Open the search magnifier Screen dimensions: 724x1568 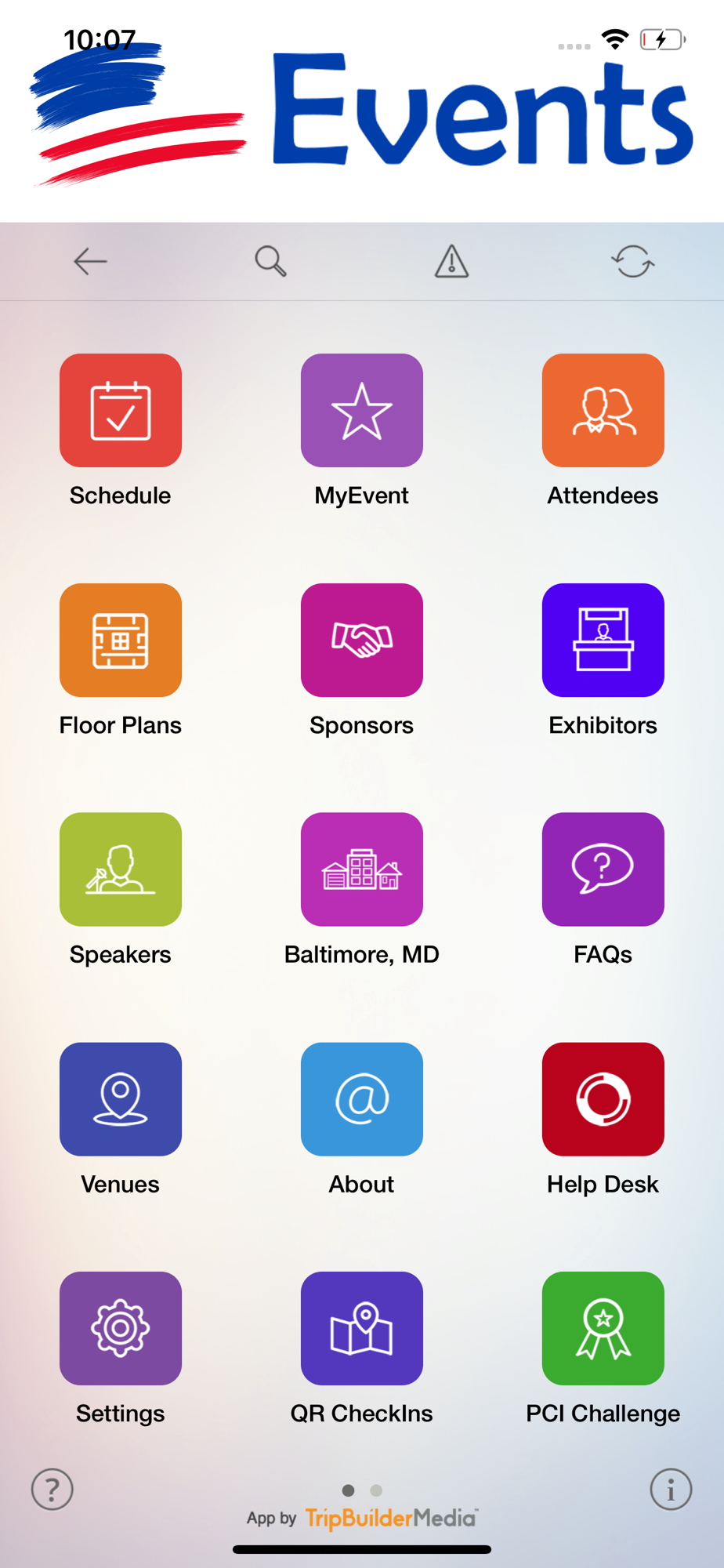pos(270,261)
